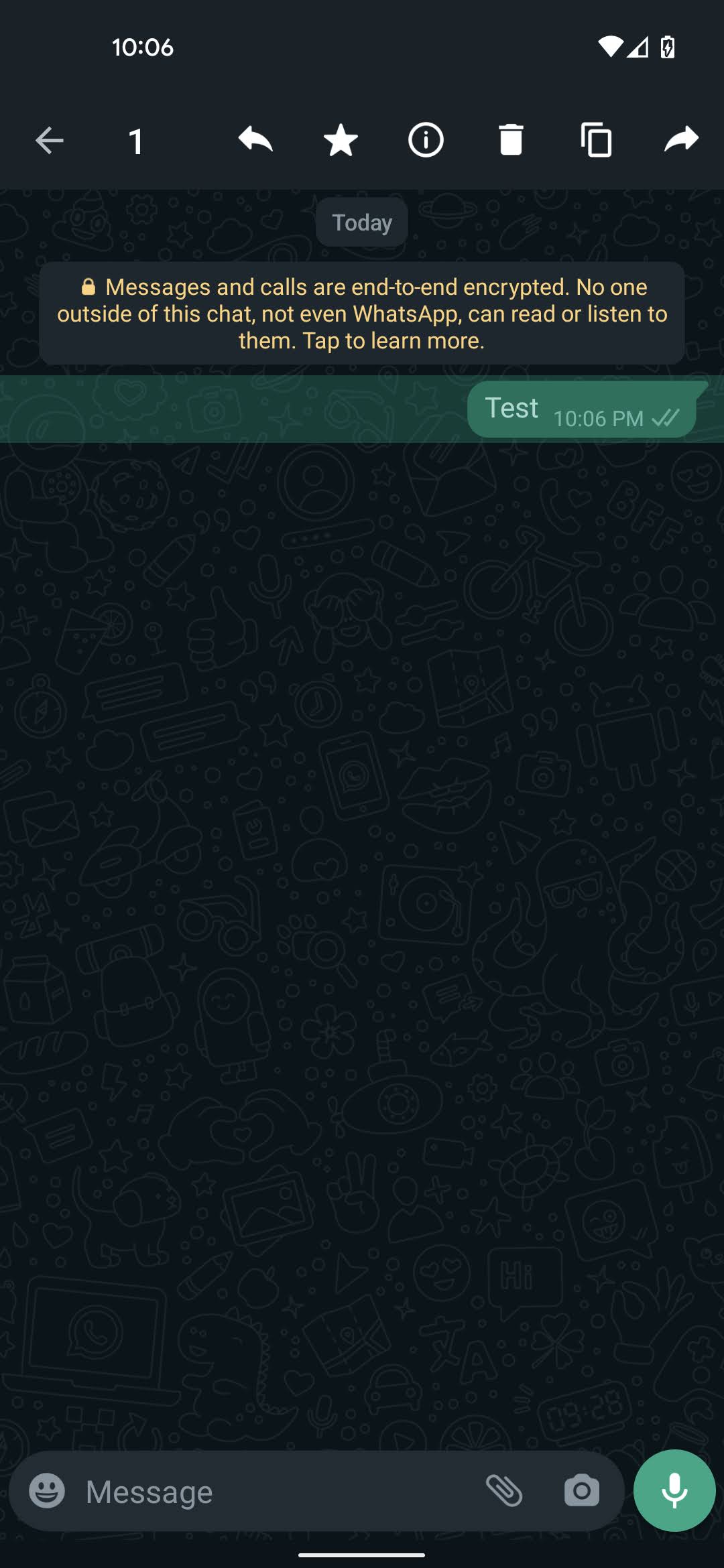724x1568 pixels.
Task: View message info
Action: tap(426, 141)
